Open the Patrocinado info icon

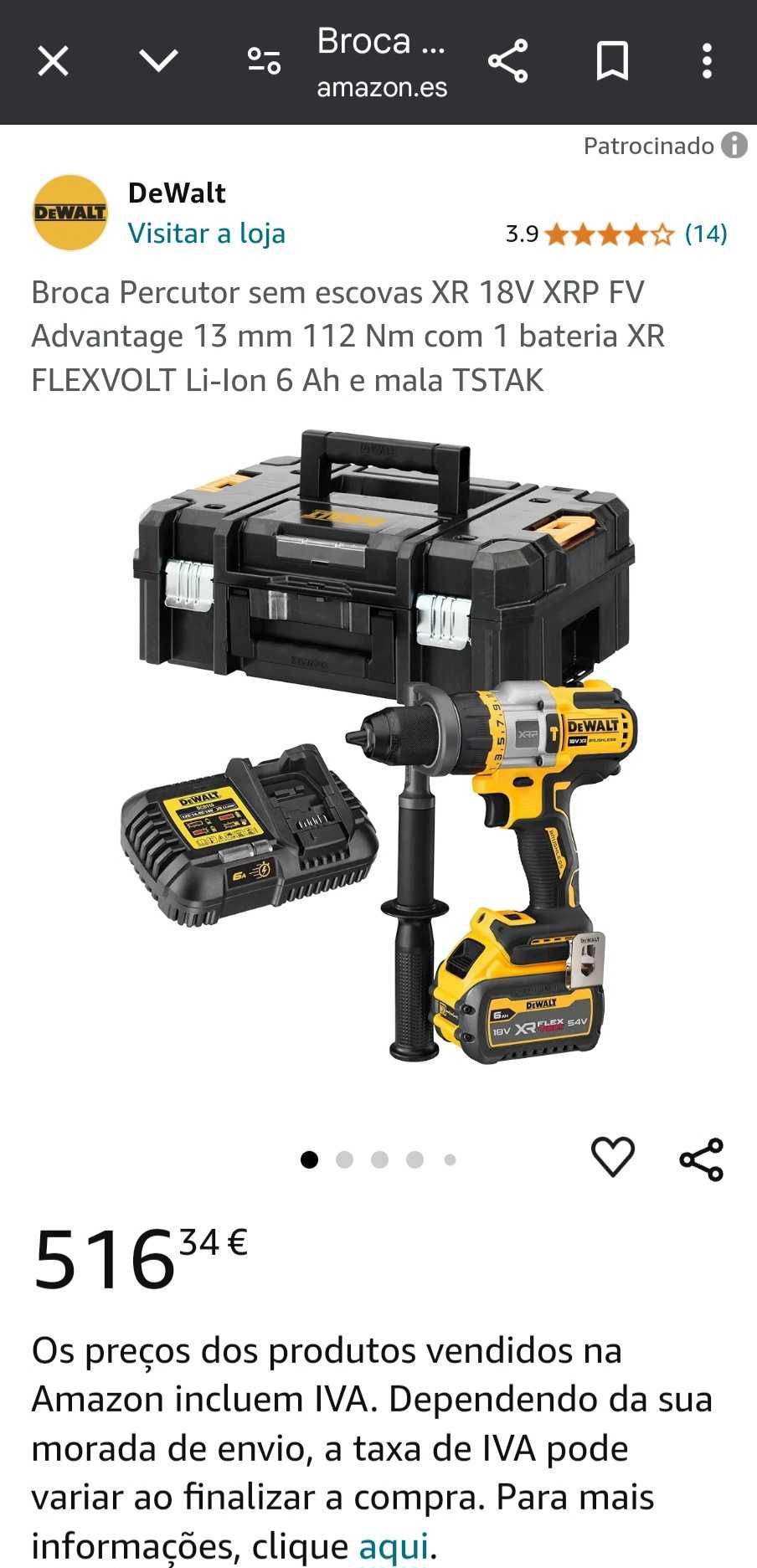pyautogui.click(x=734, y=146)
